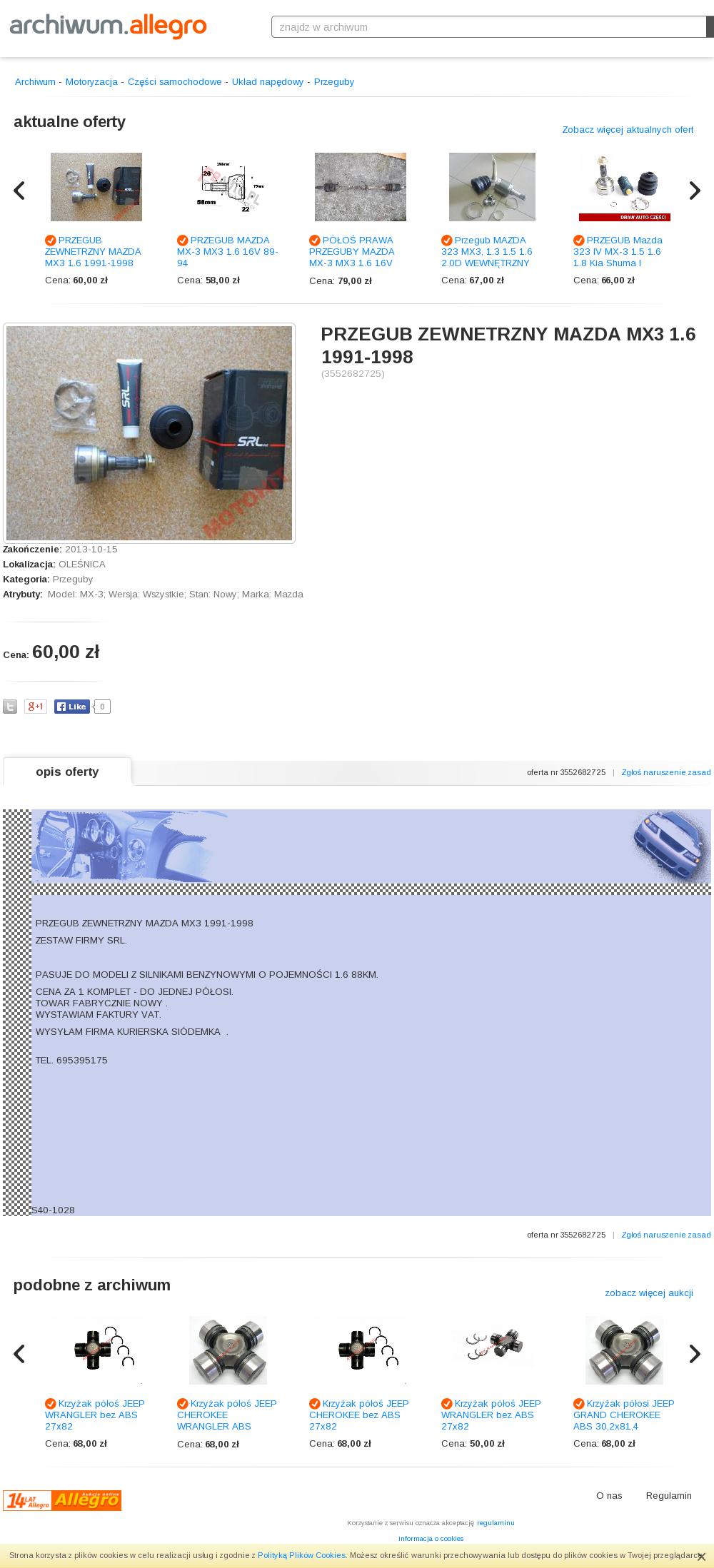Open the main product photo
714x1568 pixels.
click(149, 433)
